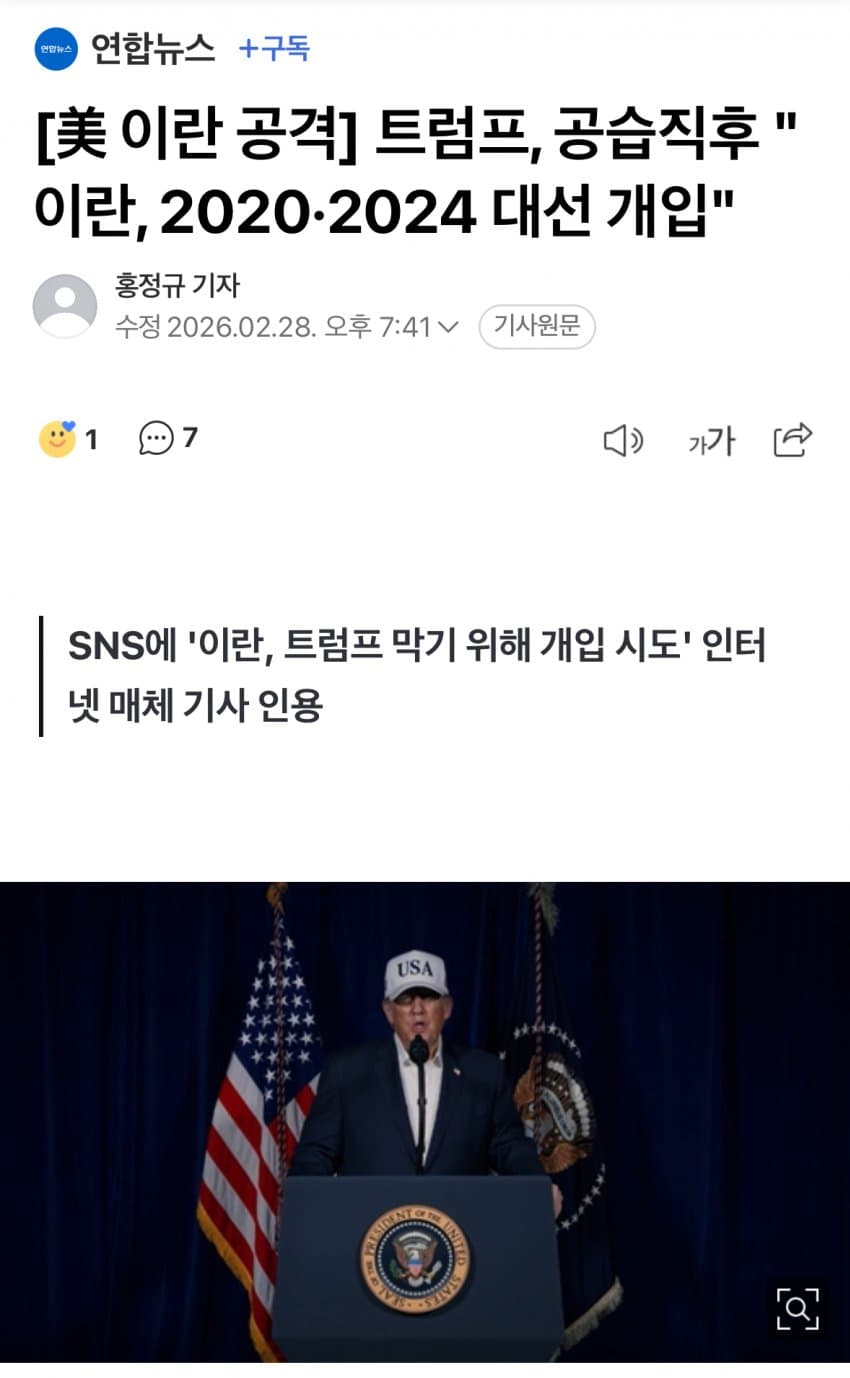This screenshot has width=850, height=1378.
Task: React to the article with the emoji
Action: click(x=58, y=439)
